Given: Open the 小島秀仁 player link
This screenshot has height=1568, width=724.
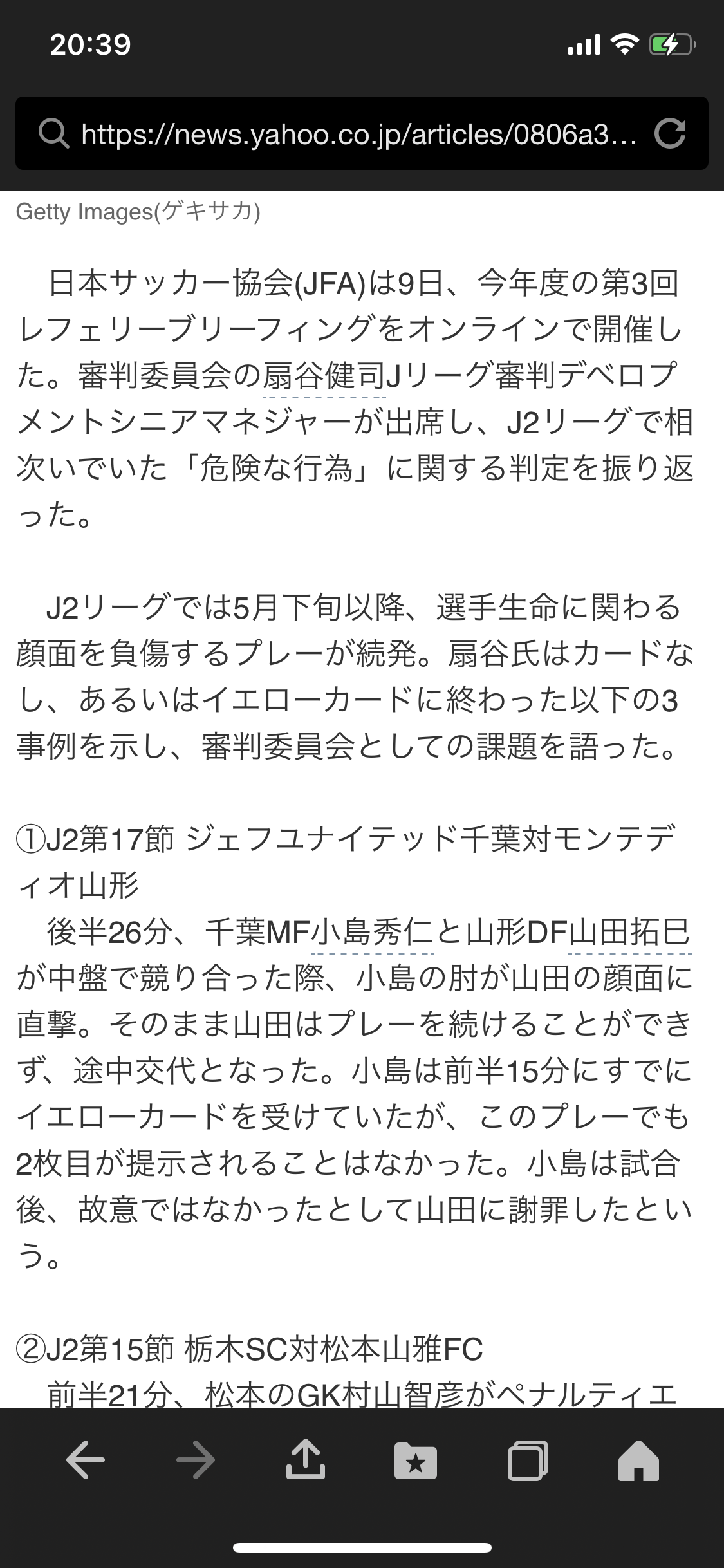Looking at the screenshot, I should click(373, 932).
